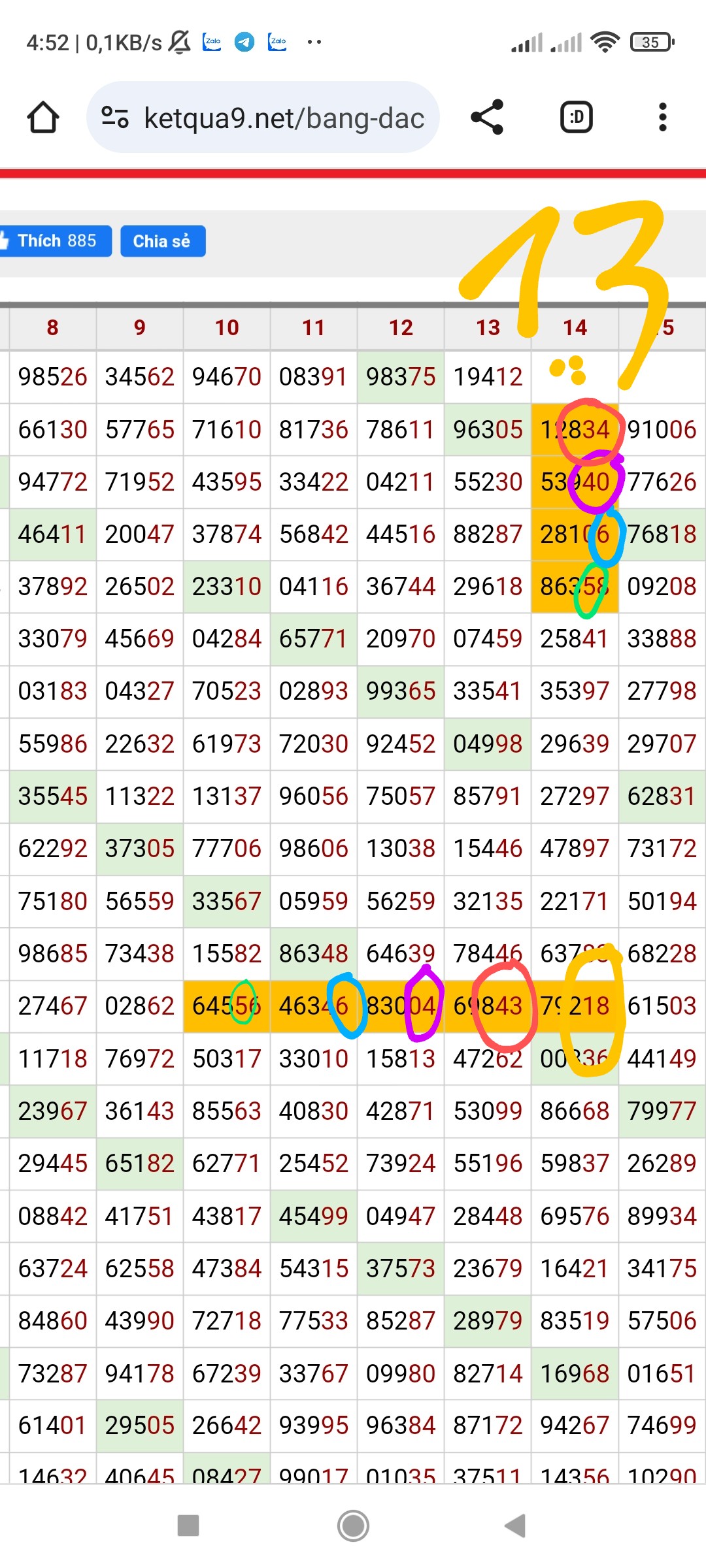Tap the Chia sẻ button
Screen dimensions: 706x1568
click(x=163, y=241)
